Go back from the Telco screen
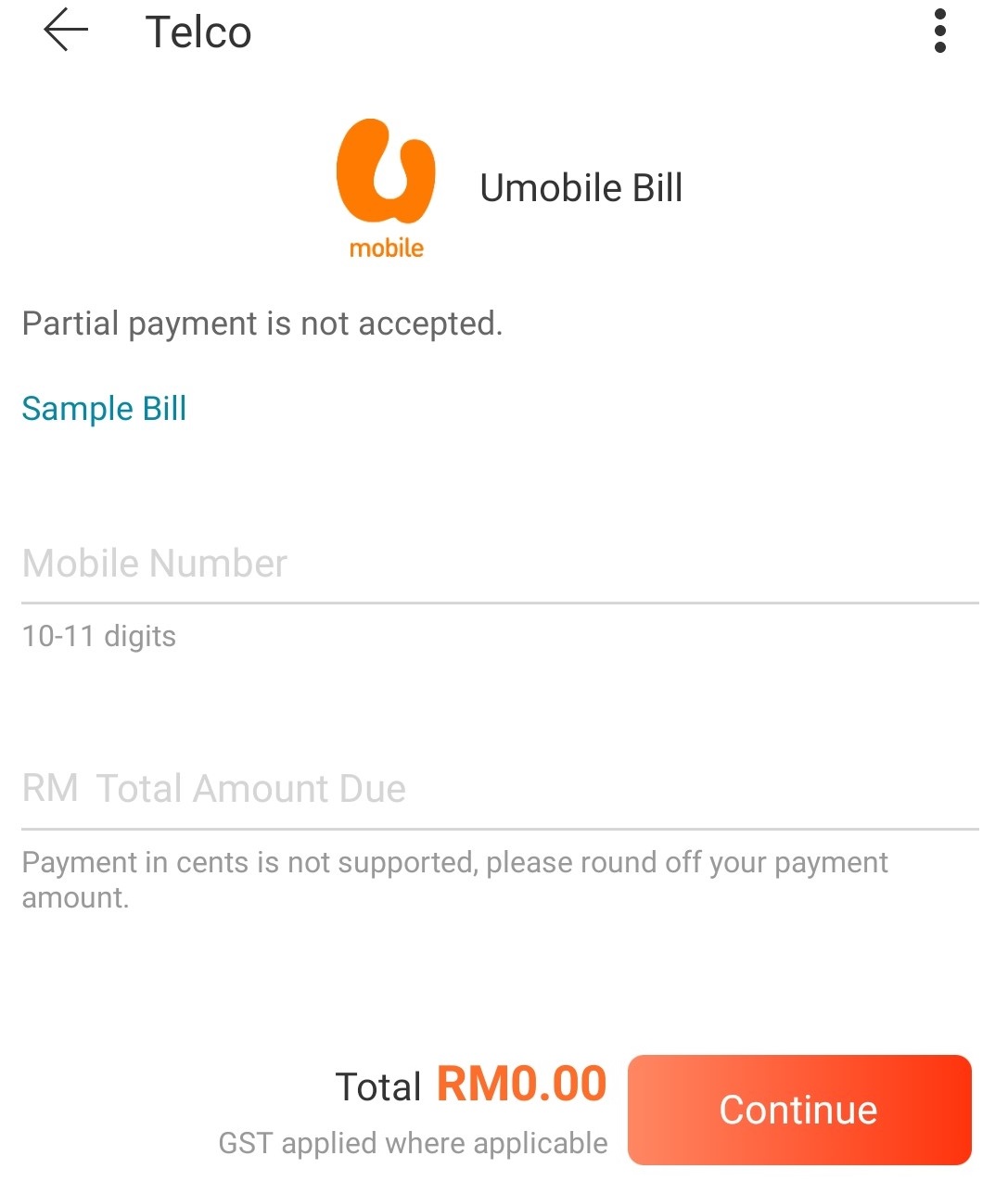The width and height of the screenshot is (1008, 1181). click(x=66, y=32)
